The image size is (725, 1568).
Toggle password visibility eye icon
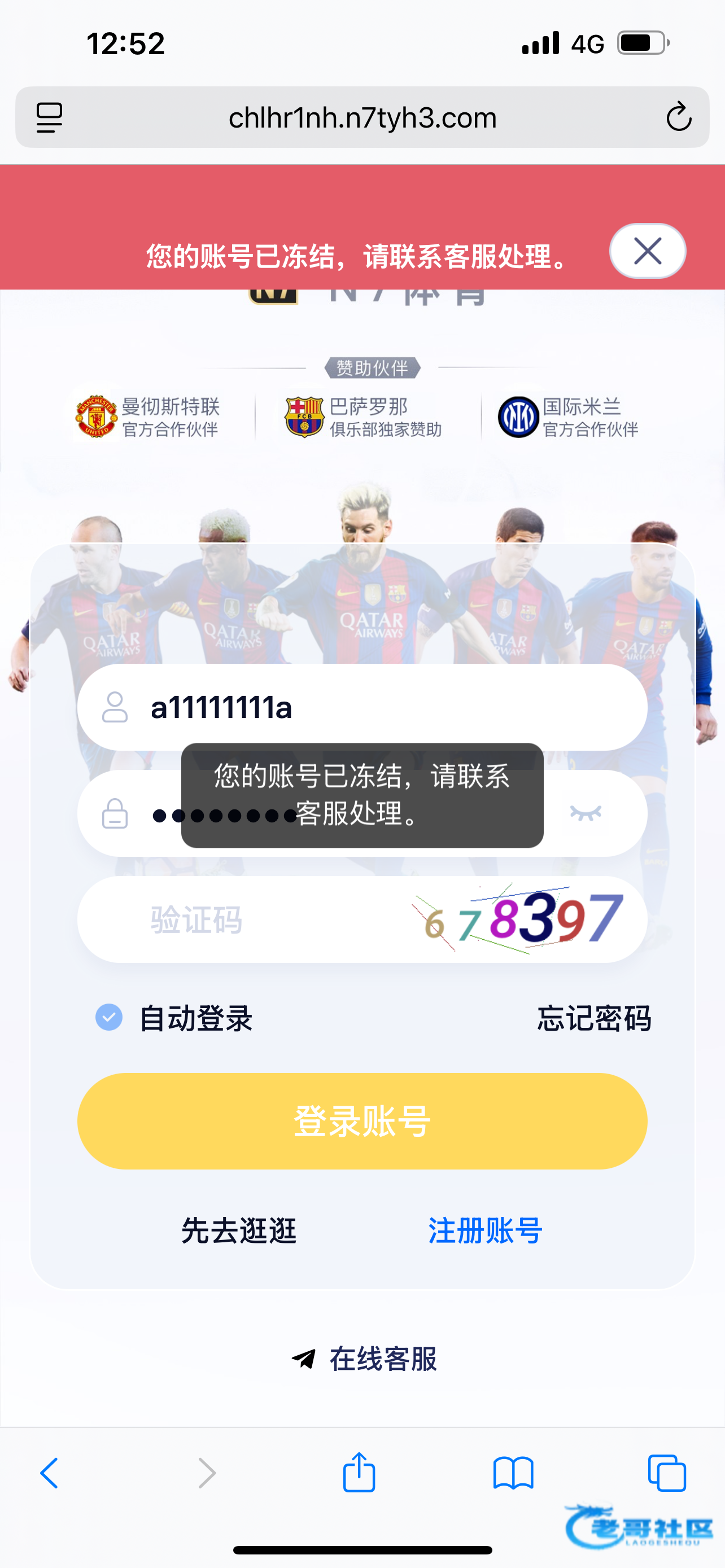585,813
